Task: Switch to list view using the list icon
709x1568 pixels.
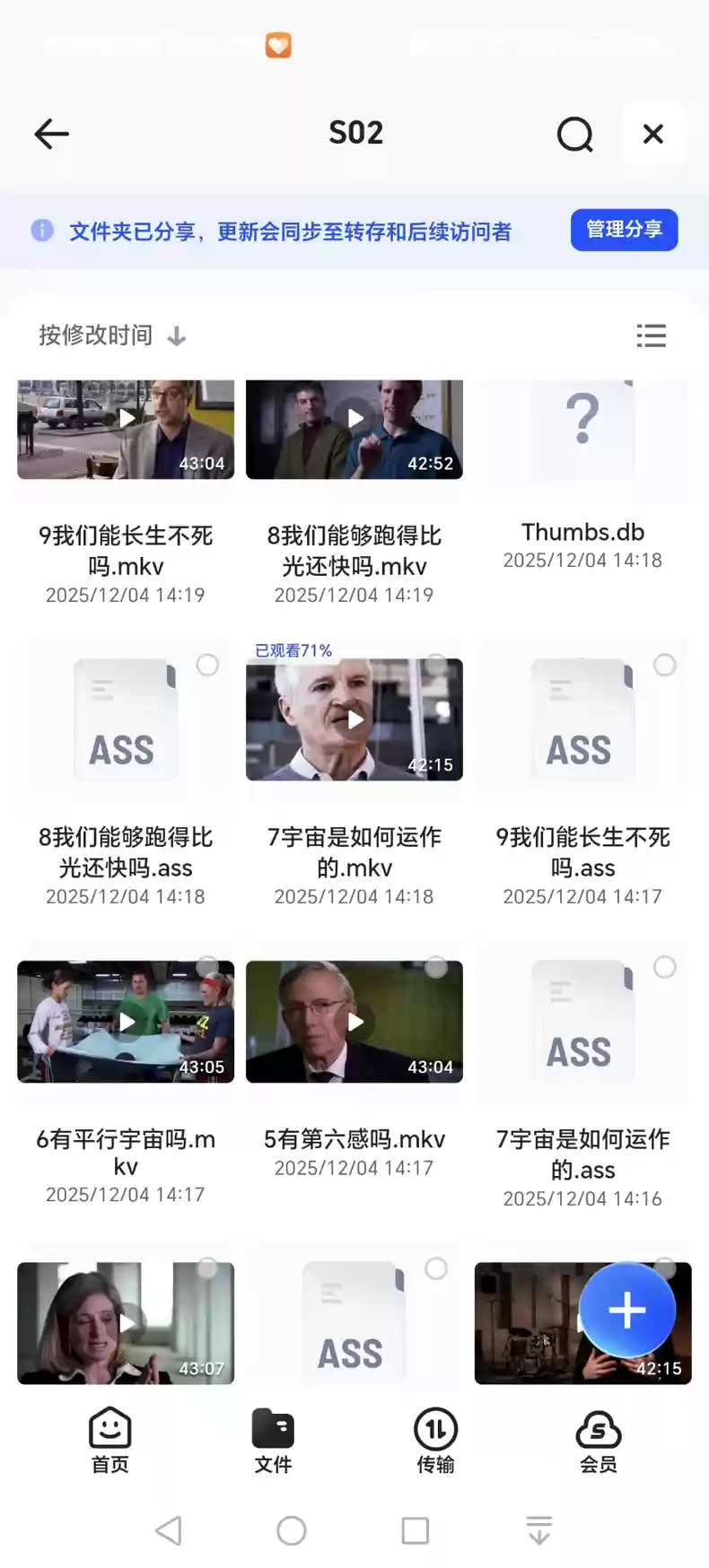Action: (652, 335)
